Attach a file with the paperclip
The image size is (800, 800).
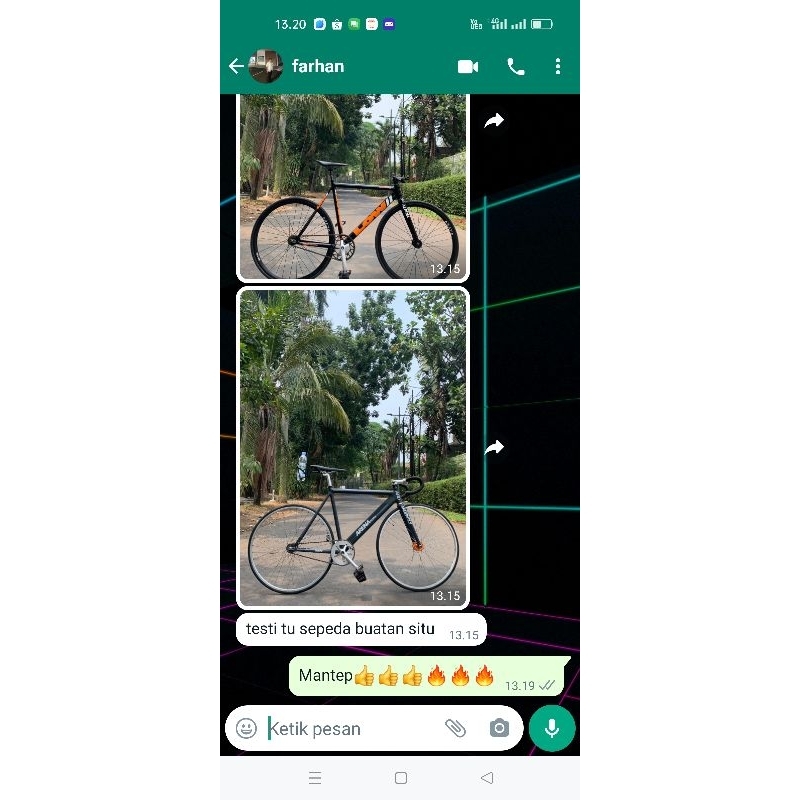pyautogui.click(x=455, y=728)
